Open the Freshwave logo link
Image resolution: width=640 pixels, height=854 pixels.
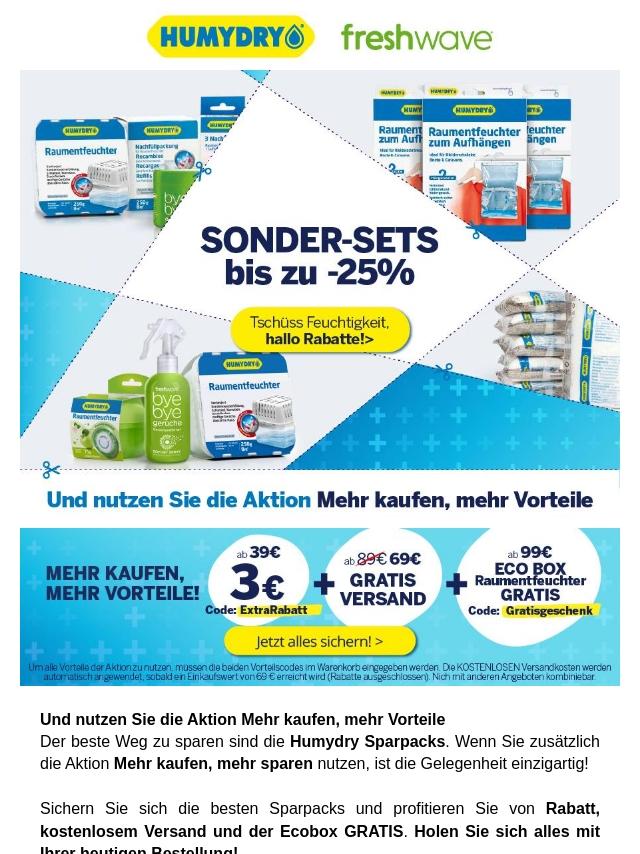pos(417,38)
